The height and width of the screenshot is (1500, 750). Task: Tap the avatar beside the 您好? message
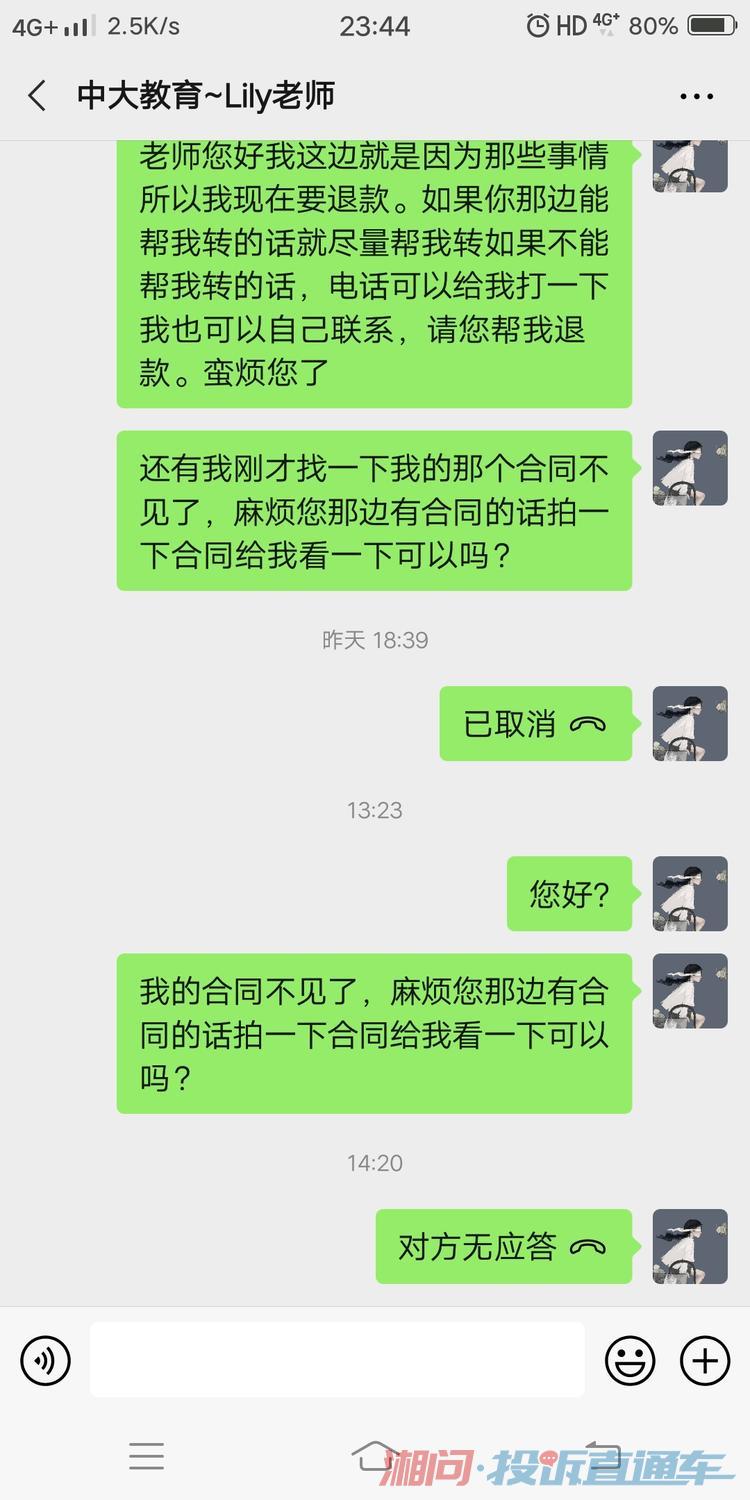pos(690,894)
